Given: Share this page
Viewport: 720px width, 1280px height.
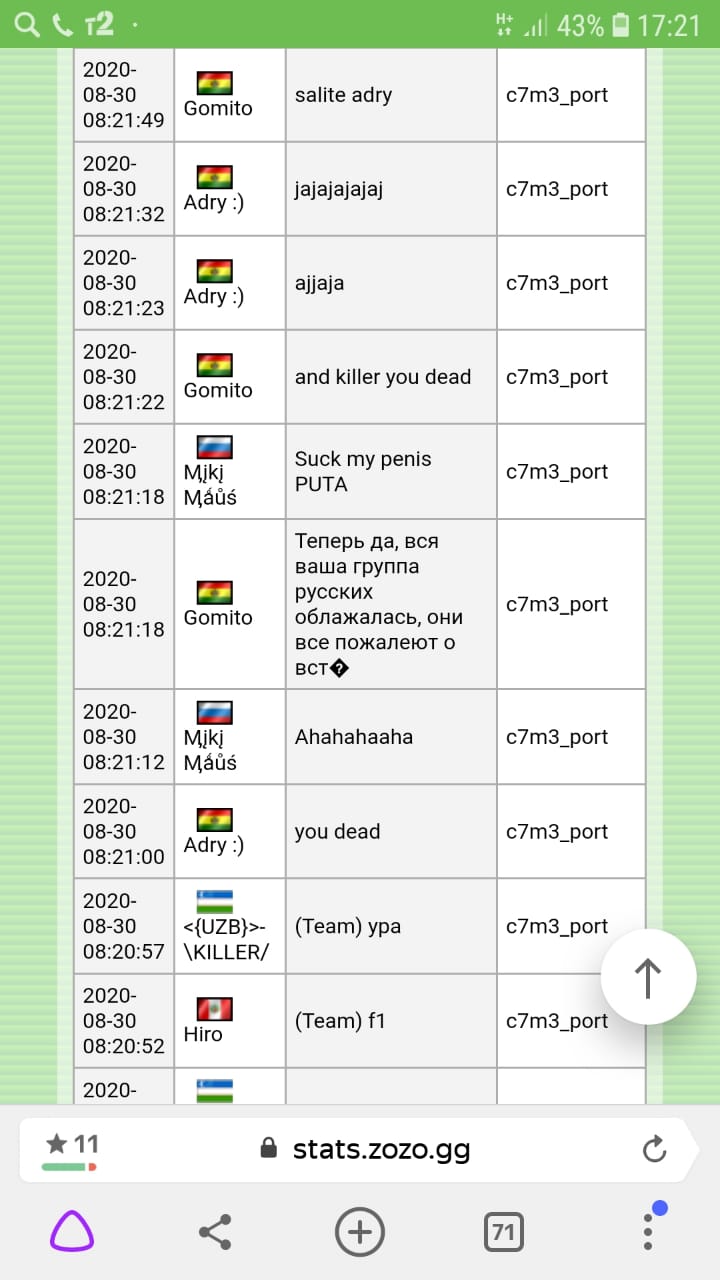Looking at the screenshot, I should pyautogui.click(x=215, y=1232).
